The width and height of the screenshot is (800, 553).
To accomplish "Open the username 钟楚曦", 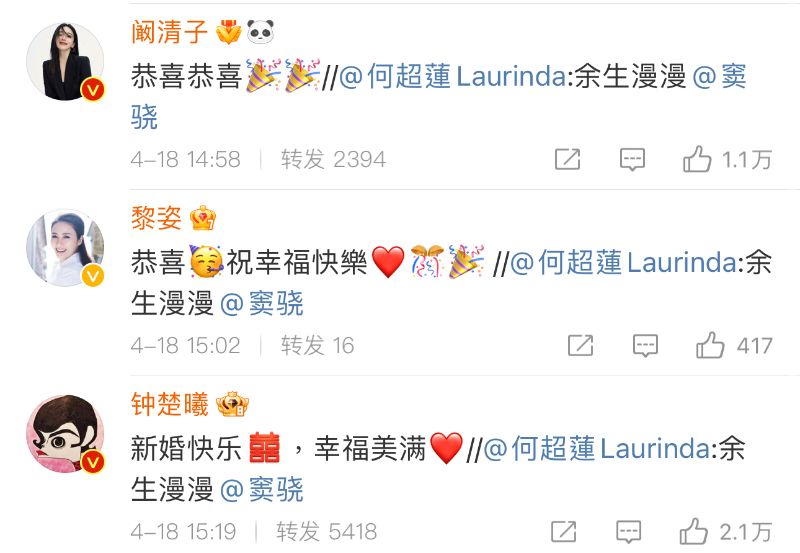I will (x=170, y=405).
